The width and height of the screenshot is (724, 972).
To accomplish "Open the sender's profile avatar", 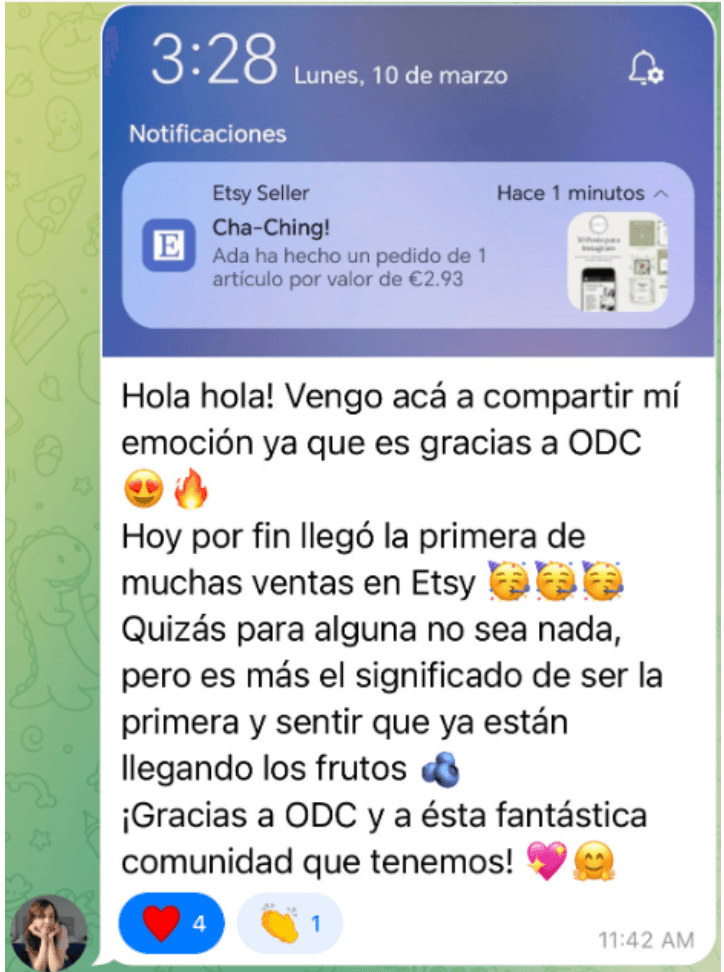I will [49, 932].
